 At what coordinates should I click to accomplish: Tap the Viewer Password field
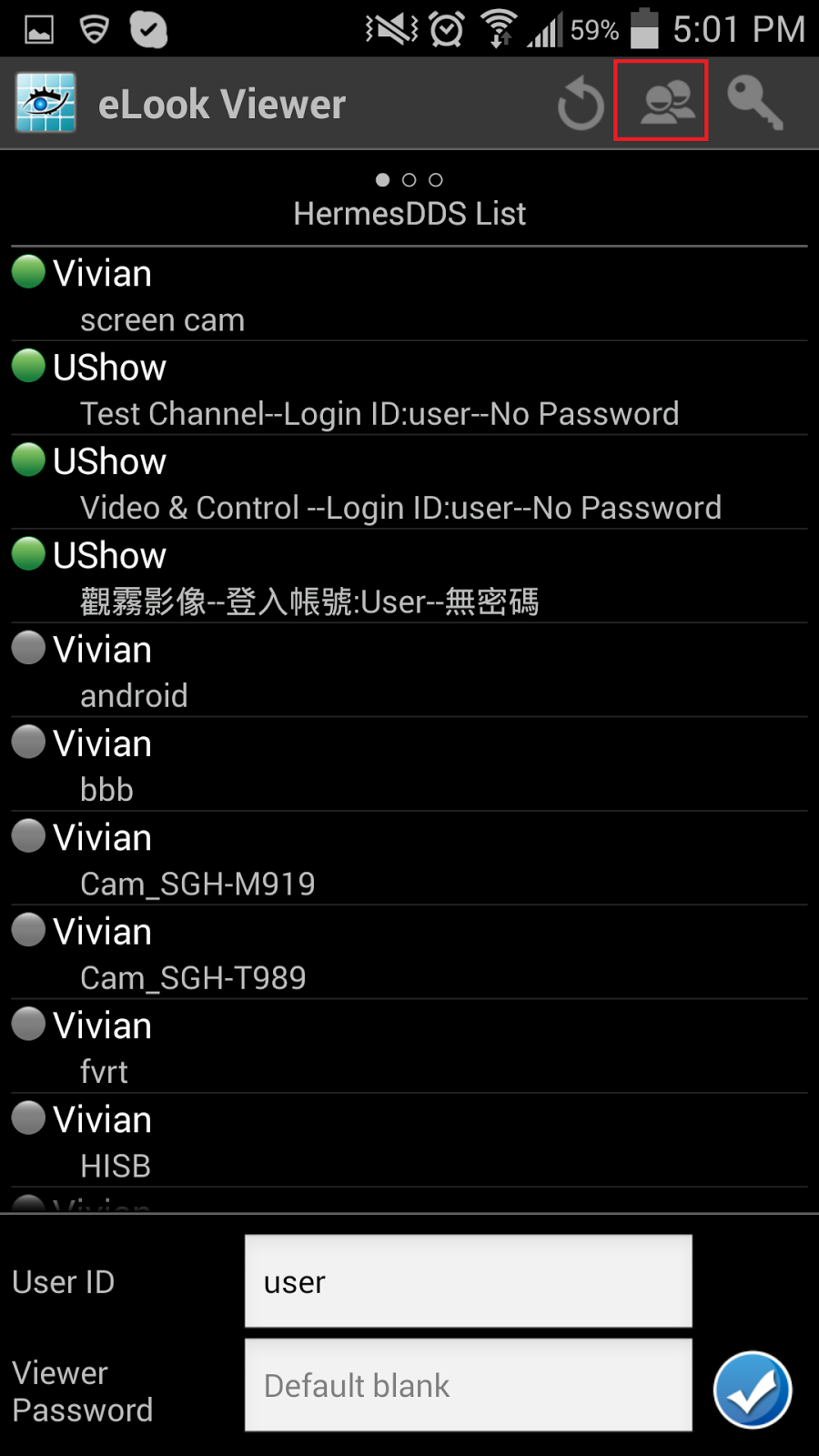pyautogui.click(x=469, y=1385)
